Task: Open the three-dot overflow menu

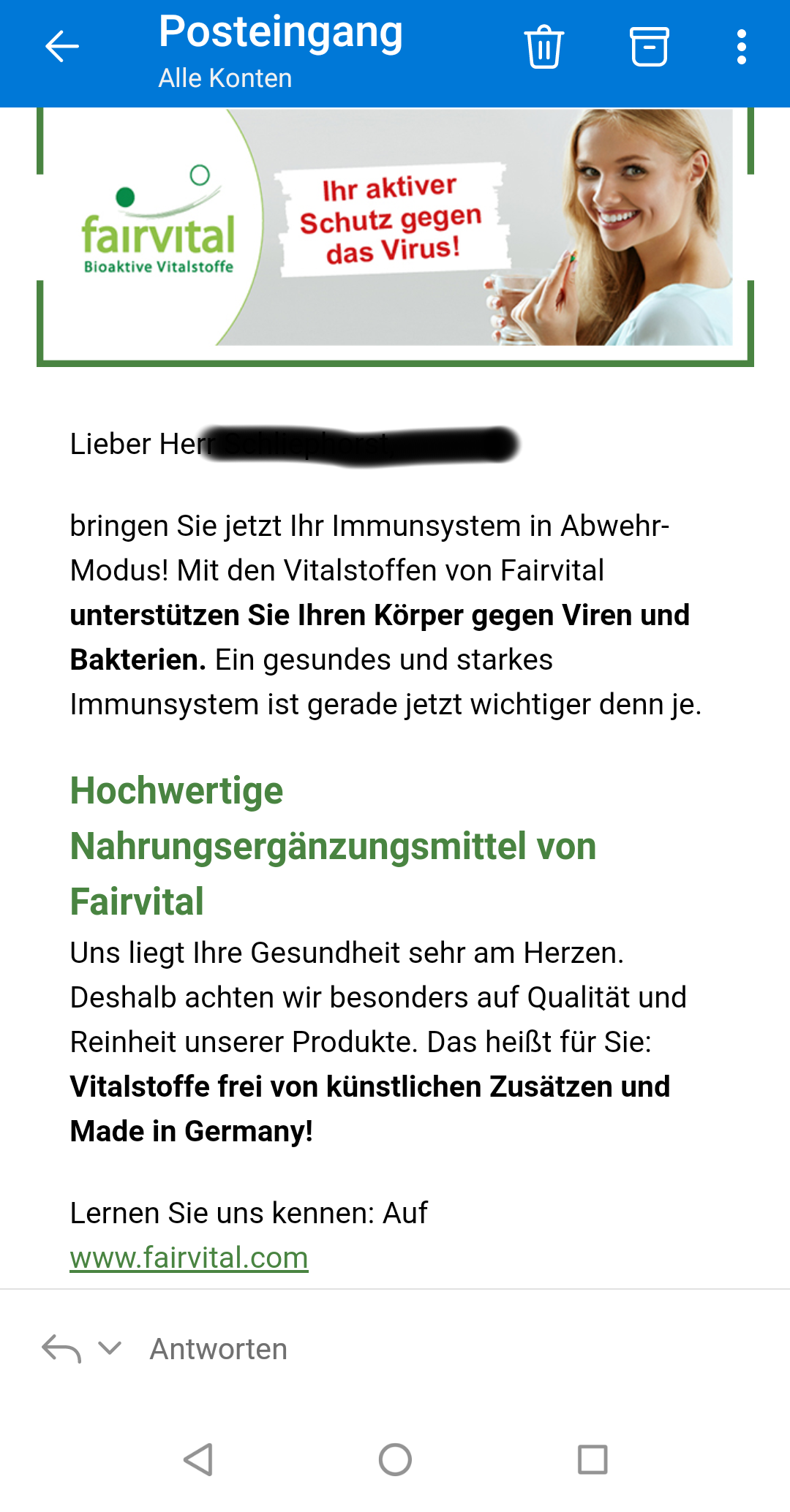Action: point(741,47)
